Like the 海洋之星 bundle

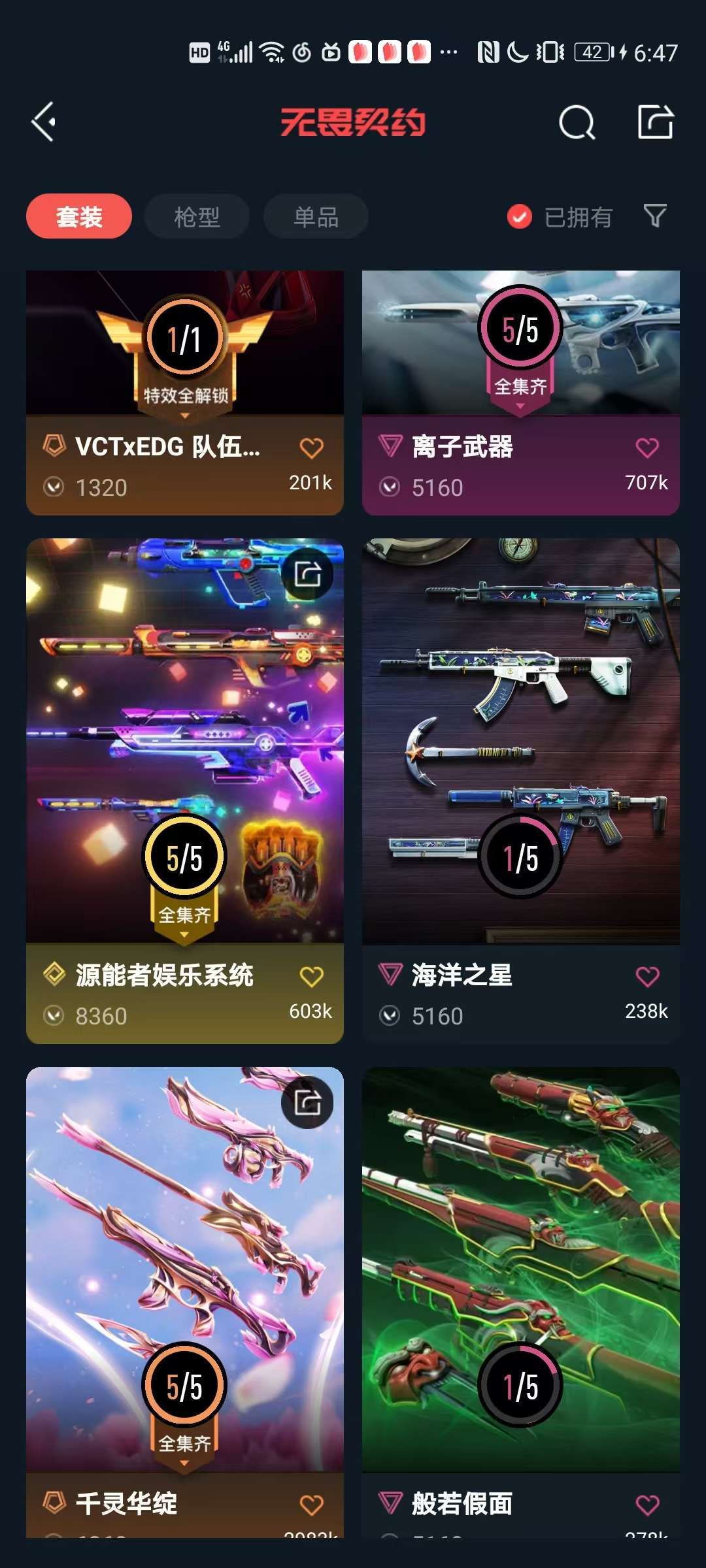tap(647, 977)
